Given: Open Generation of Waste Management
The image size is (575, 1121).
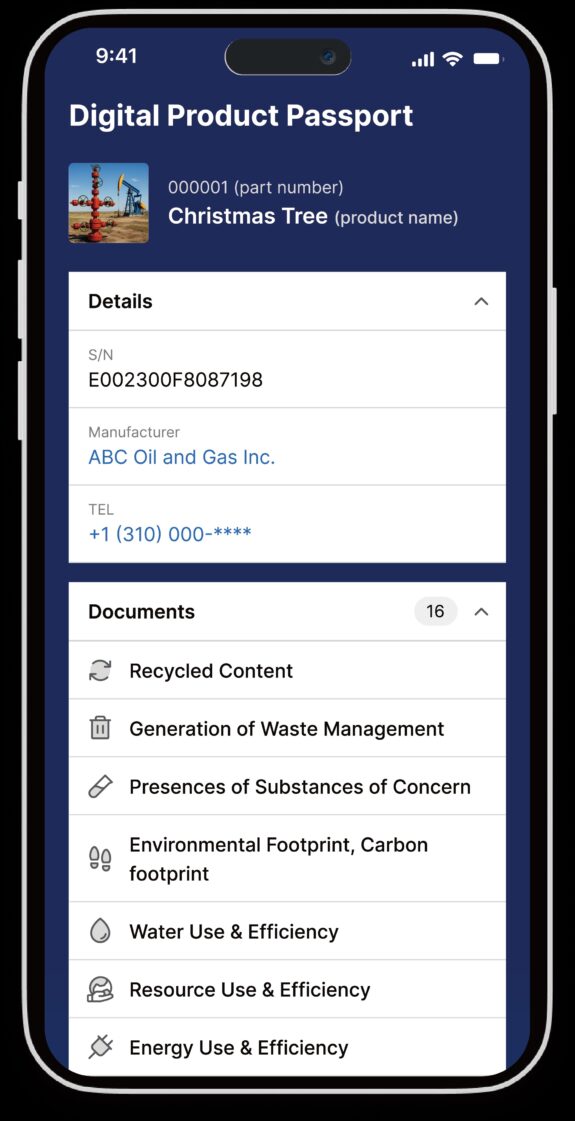Looking at the screenshot, I should [287, 729].
